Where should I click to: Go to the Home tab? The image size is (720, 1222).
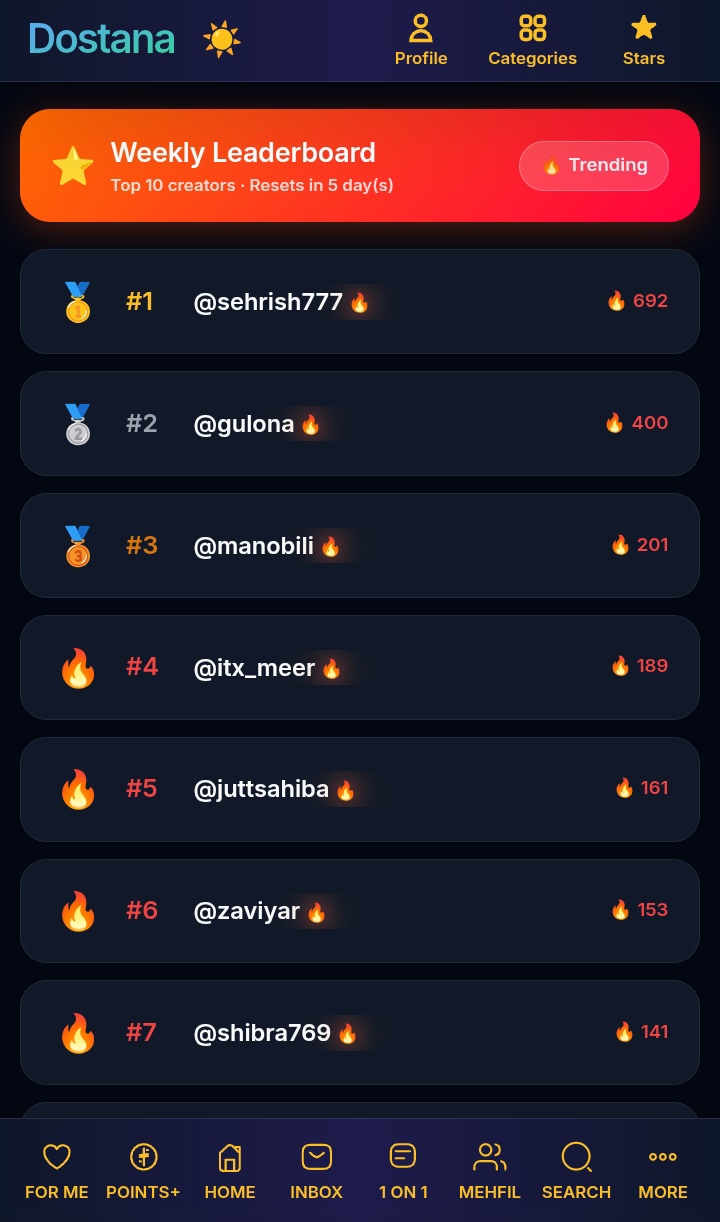pos(230,1171)
